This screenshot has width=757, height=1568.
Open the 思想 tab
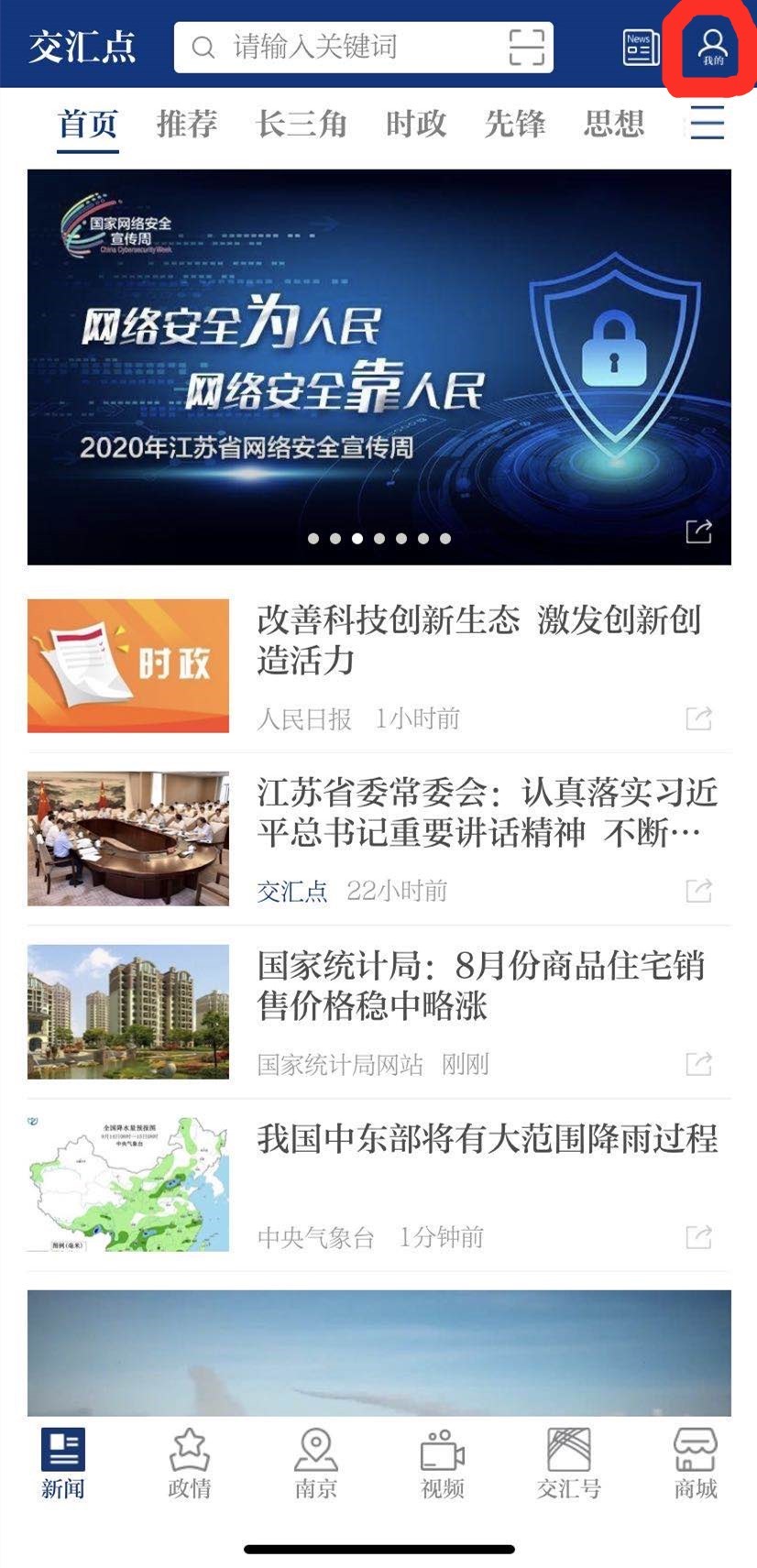[x=613, y=124]
